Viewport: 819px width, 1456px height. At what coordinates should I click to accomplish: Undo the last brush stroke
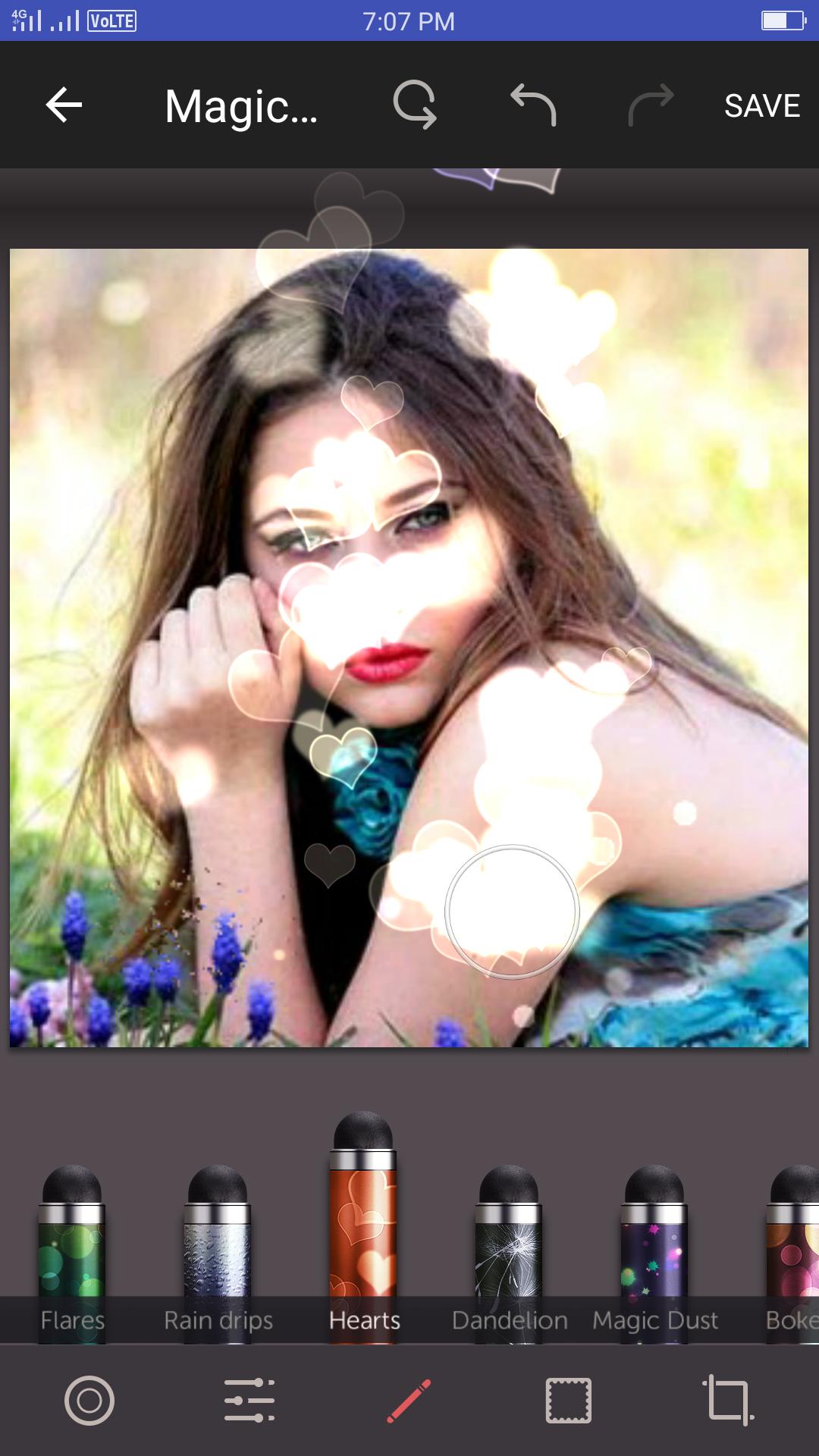point(533,105)
